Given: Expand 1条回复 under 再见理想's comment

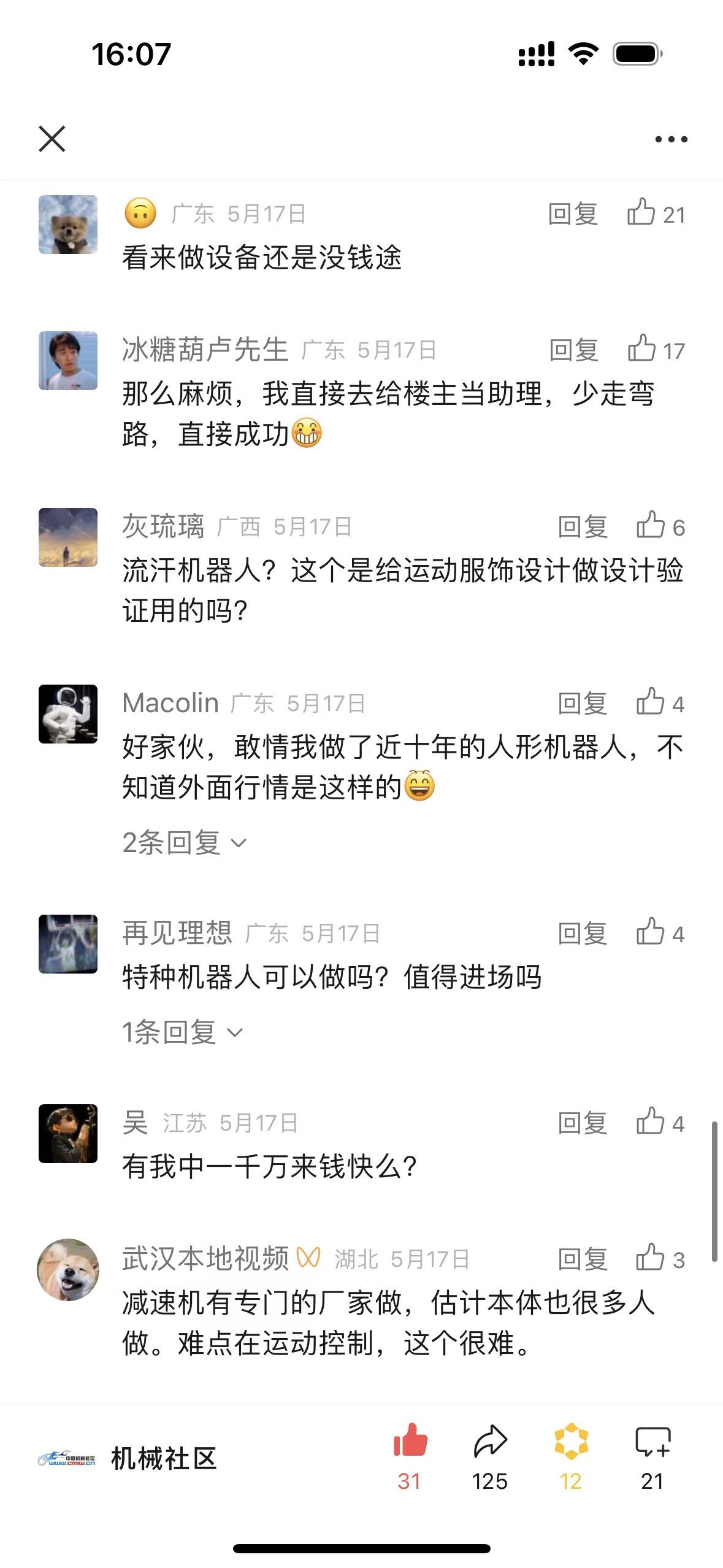Looking at the screenshot, I should point(182,1032).
